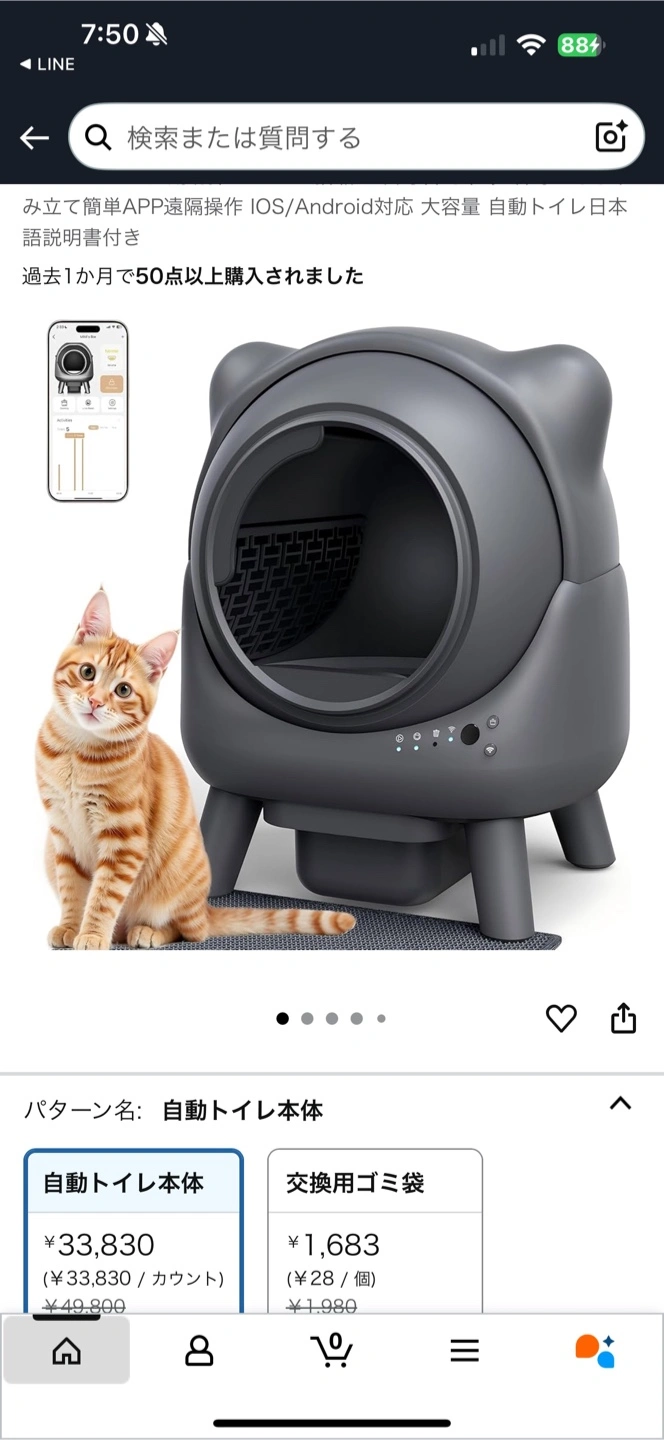Select the 交換用ゴミ袋 option
664x1440 pixels.
click(375, 1232)
